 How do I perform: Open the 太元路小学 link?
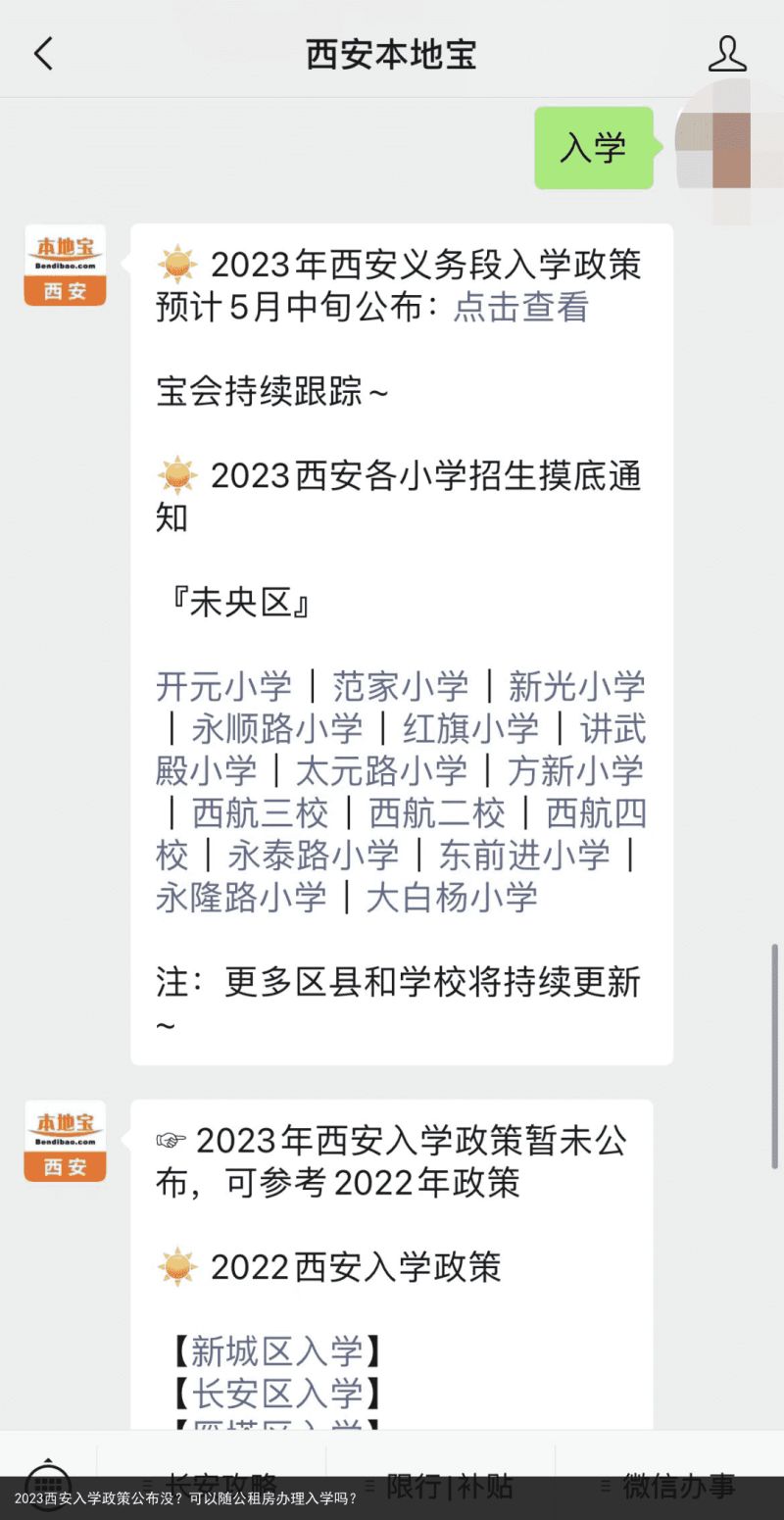point(381,770)
